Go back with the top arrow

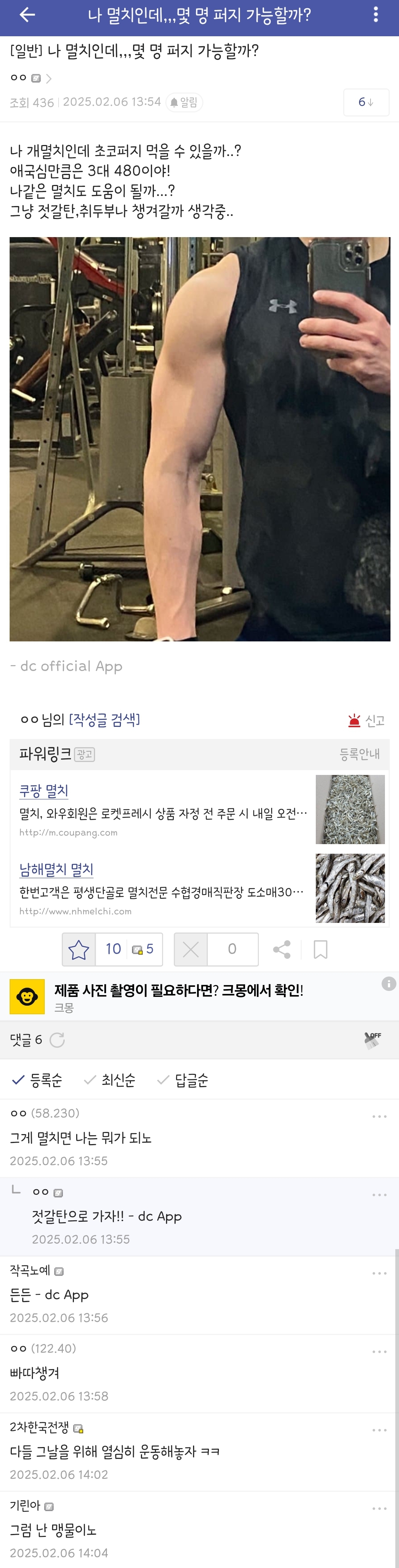click(27, 14)
